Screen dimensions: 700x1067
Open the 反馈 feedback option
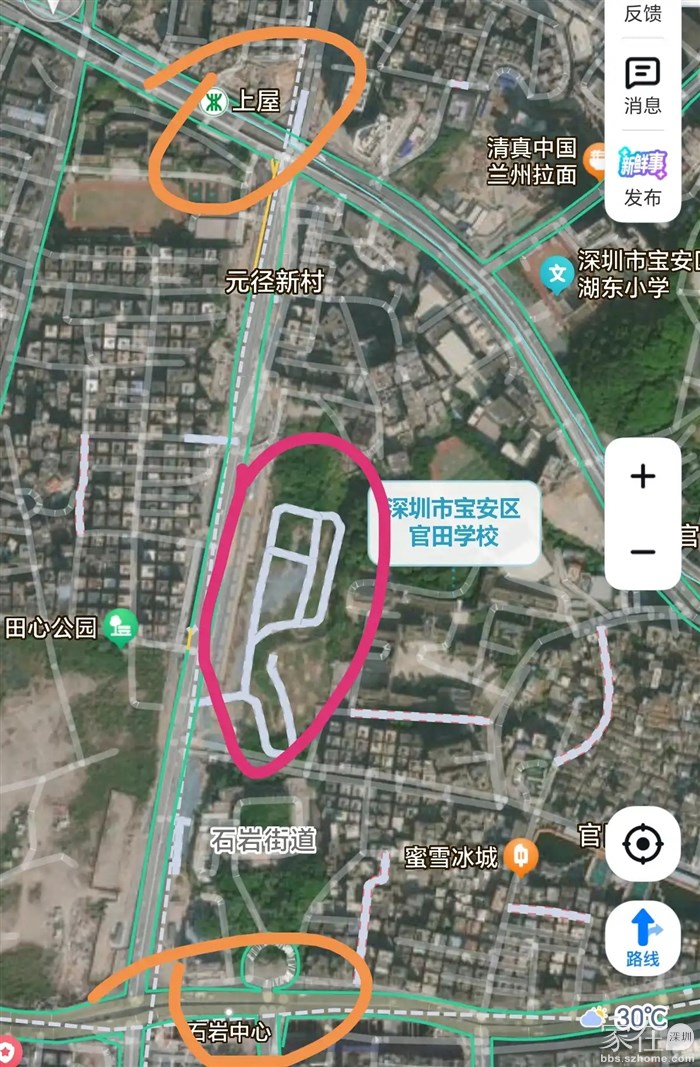(642, 12)
